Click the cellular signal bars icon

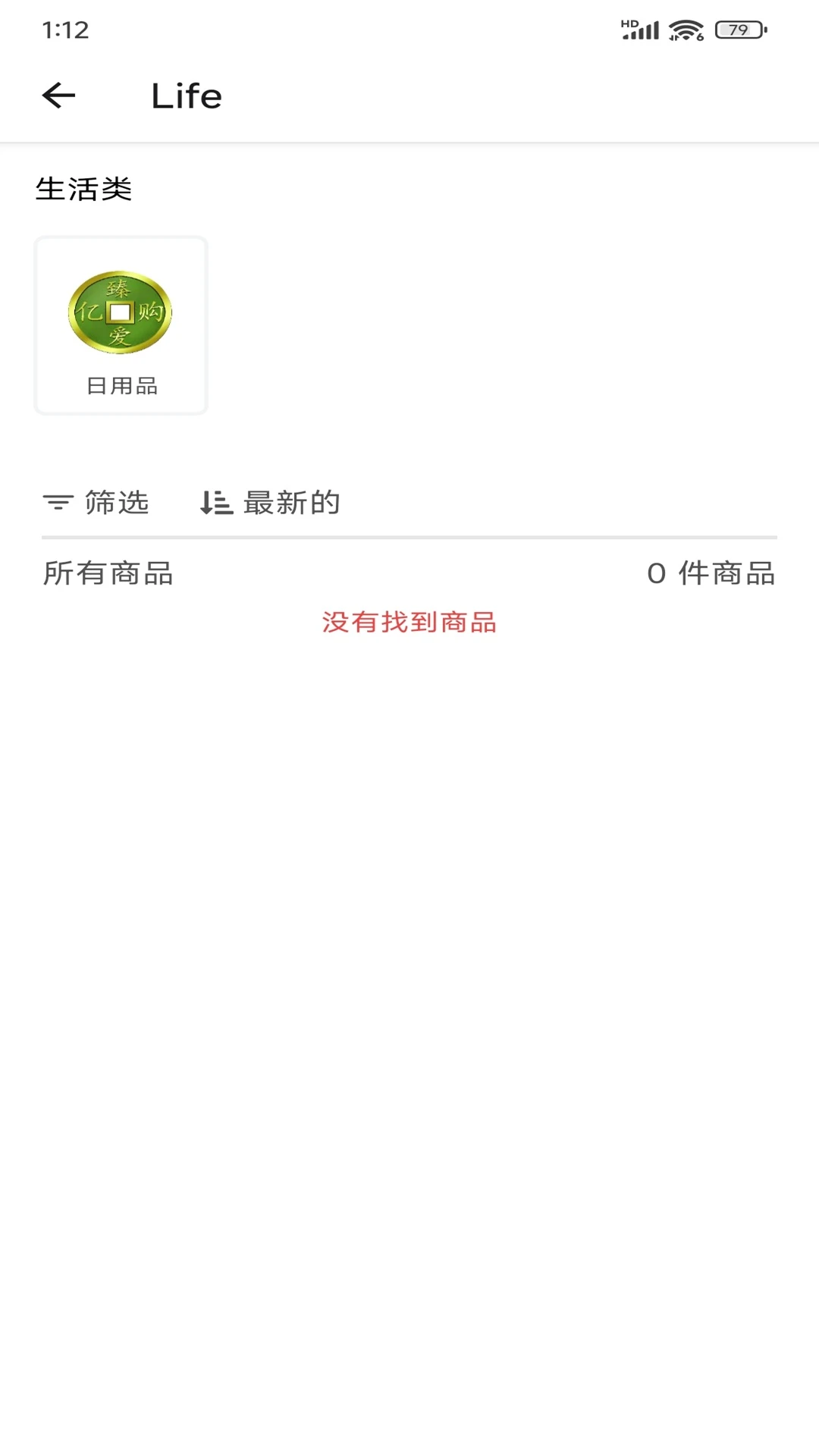[645, 30]
